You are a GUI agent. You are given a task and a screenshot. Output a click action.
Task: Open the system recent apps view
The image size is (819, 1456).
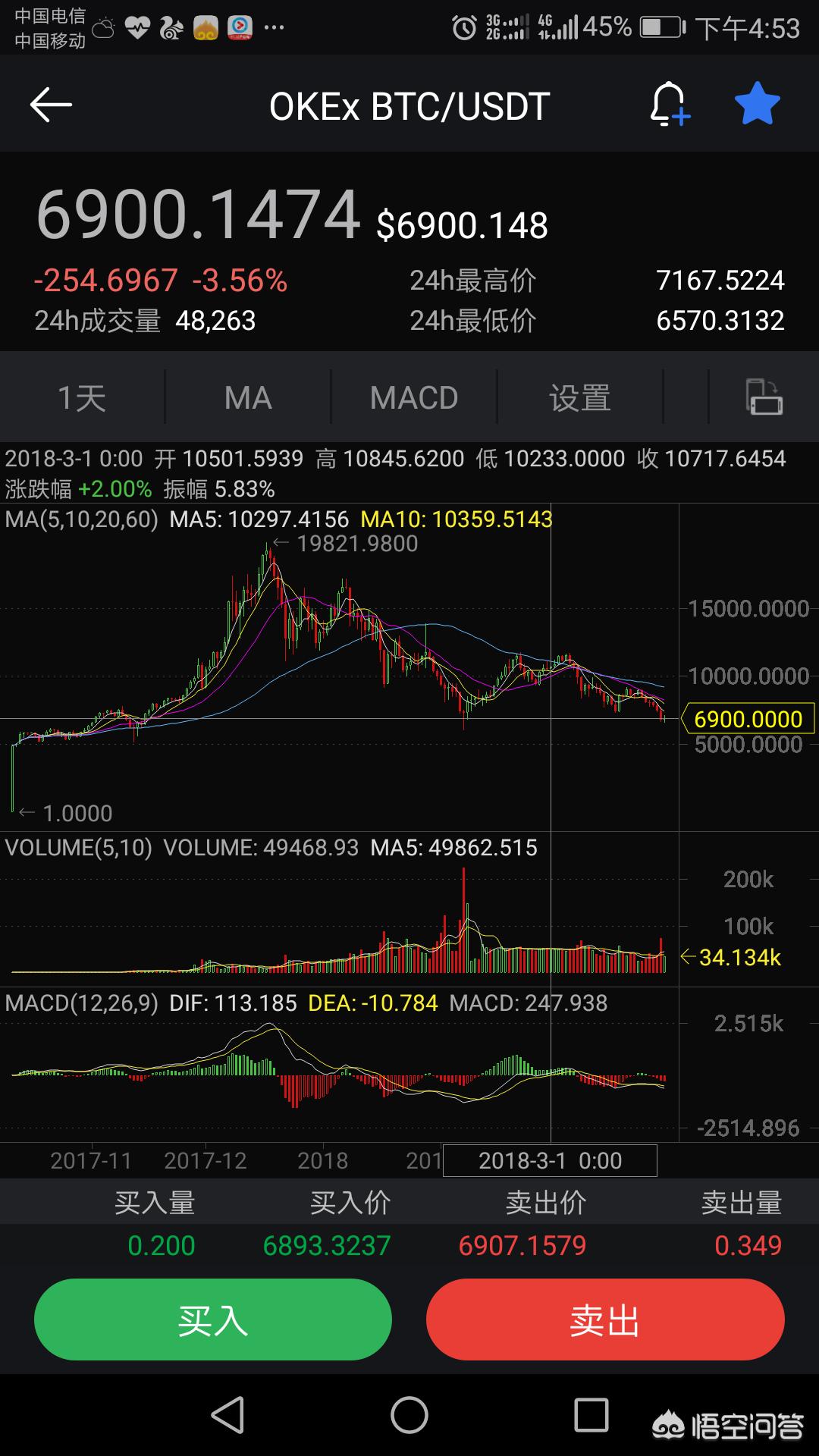coord(591,1415)
